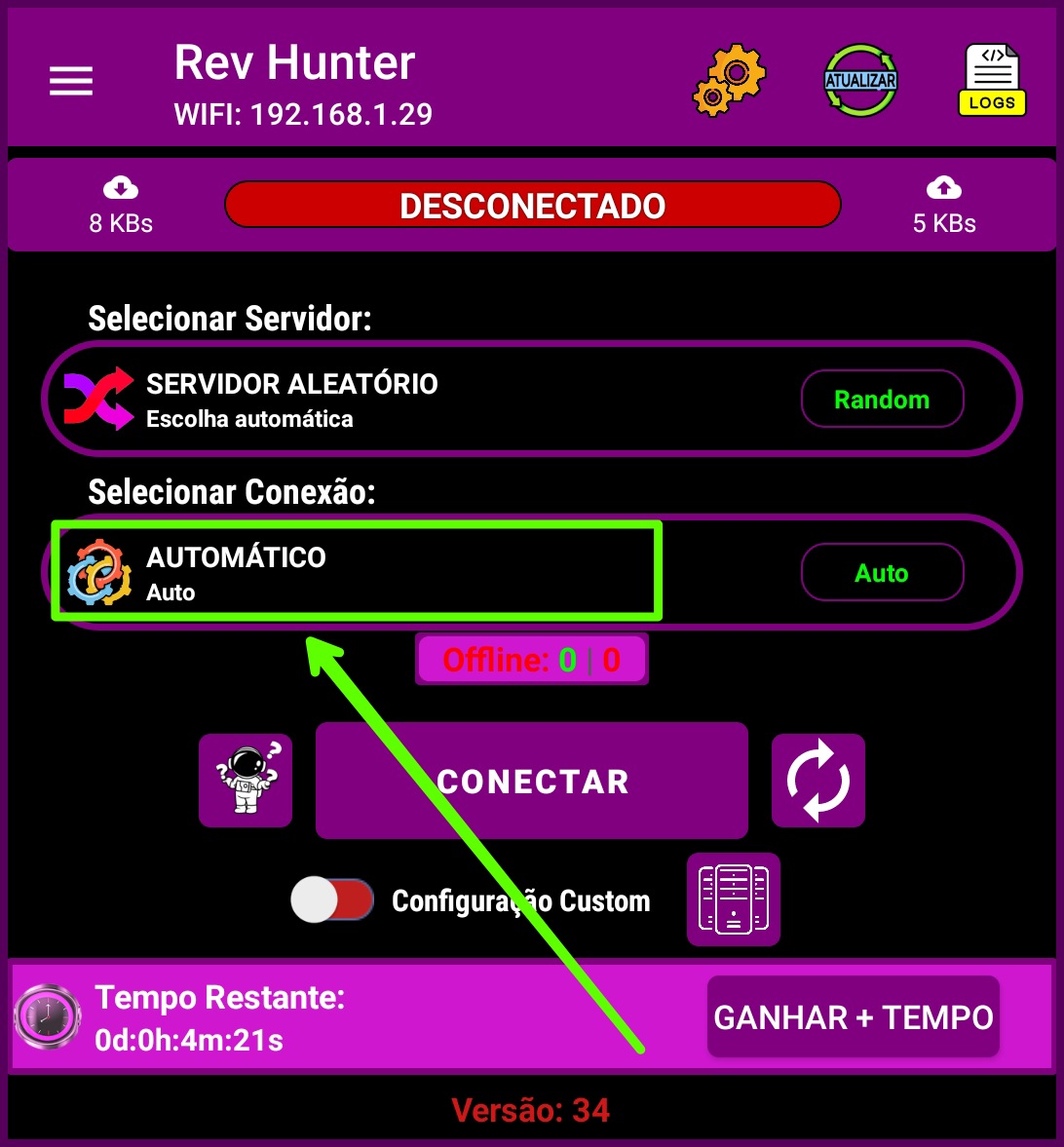Open the Auto connection mode dropdown
The height and width of the screenshot is (1147, 1064).
tap(882, 572)
